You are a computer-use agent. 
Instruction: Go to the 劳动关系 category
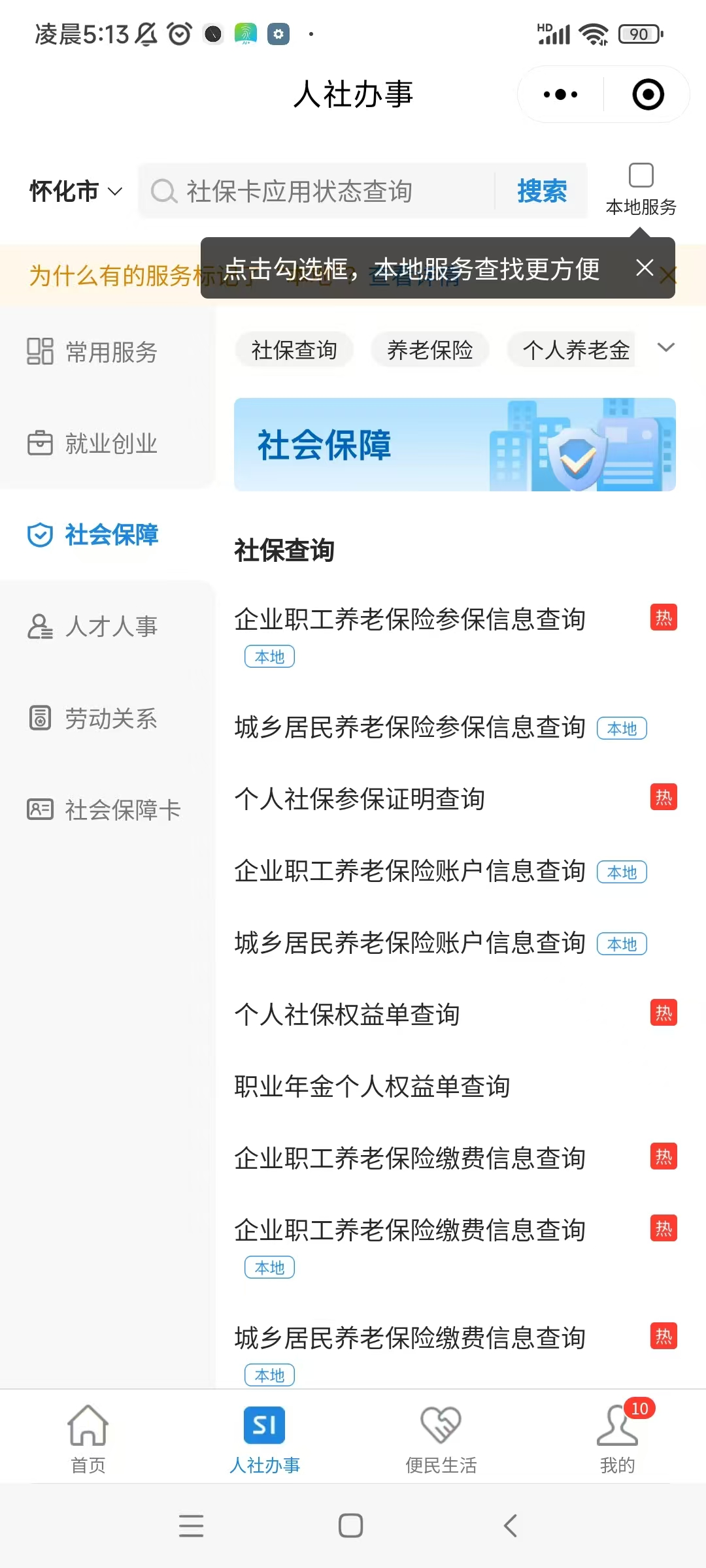[93, 719]
